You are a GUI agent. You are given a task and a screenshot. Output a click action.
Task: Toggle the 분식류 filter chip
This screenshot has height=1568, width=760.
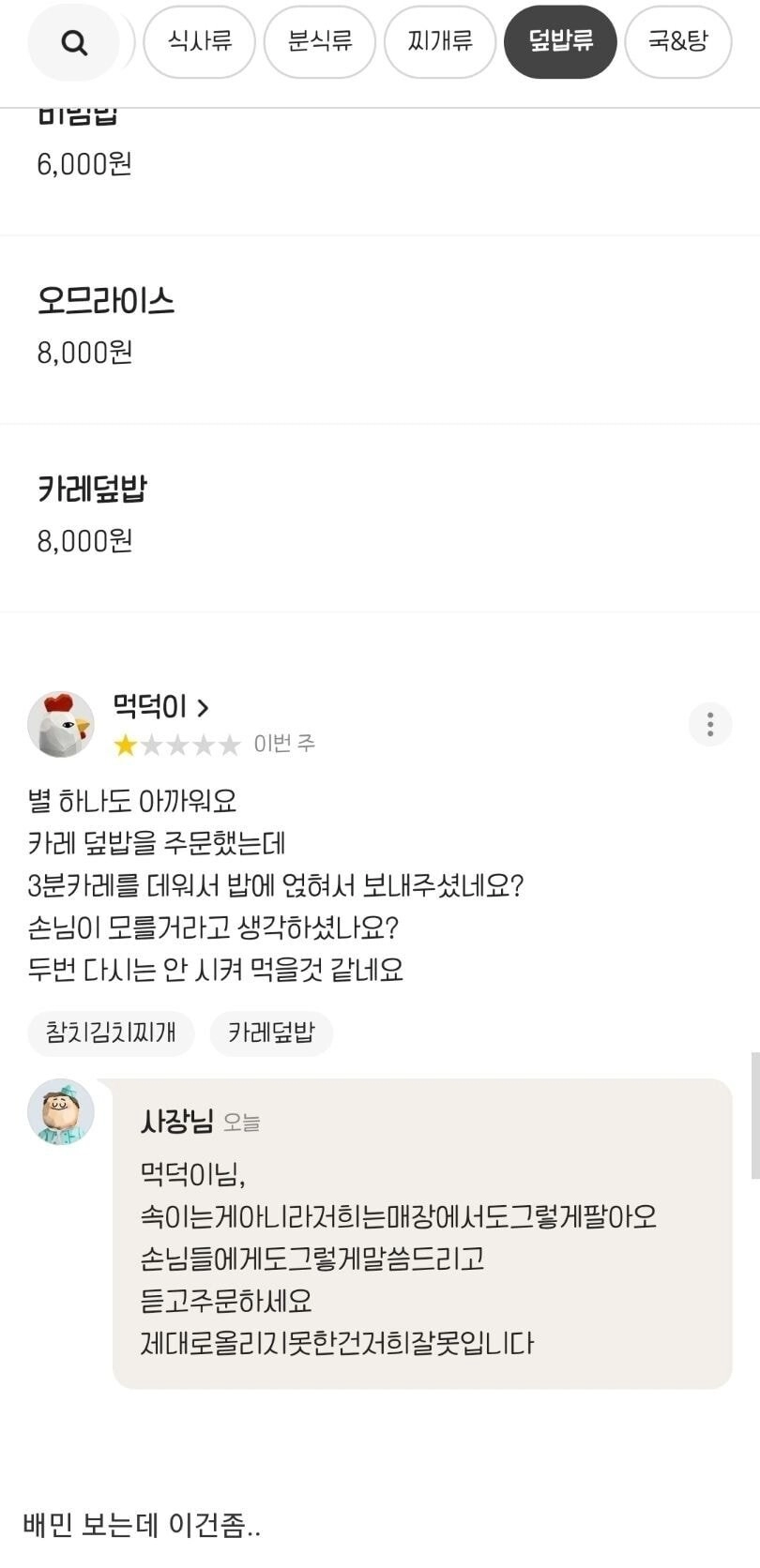click(320, 42)
